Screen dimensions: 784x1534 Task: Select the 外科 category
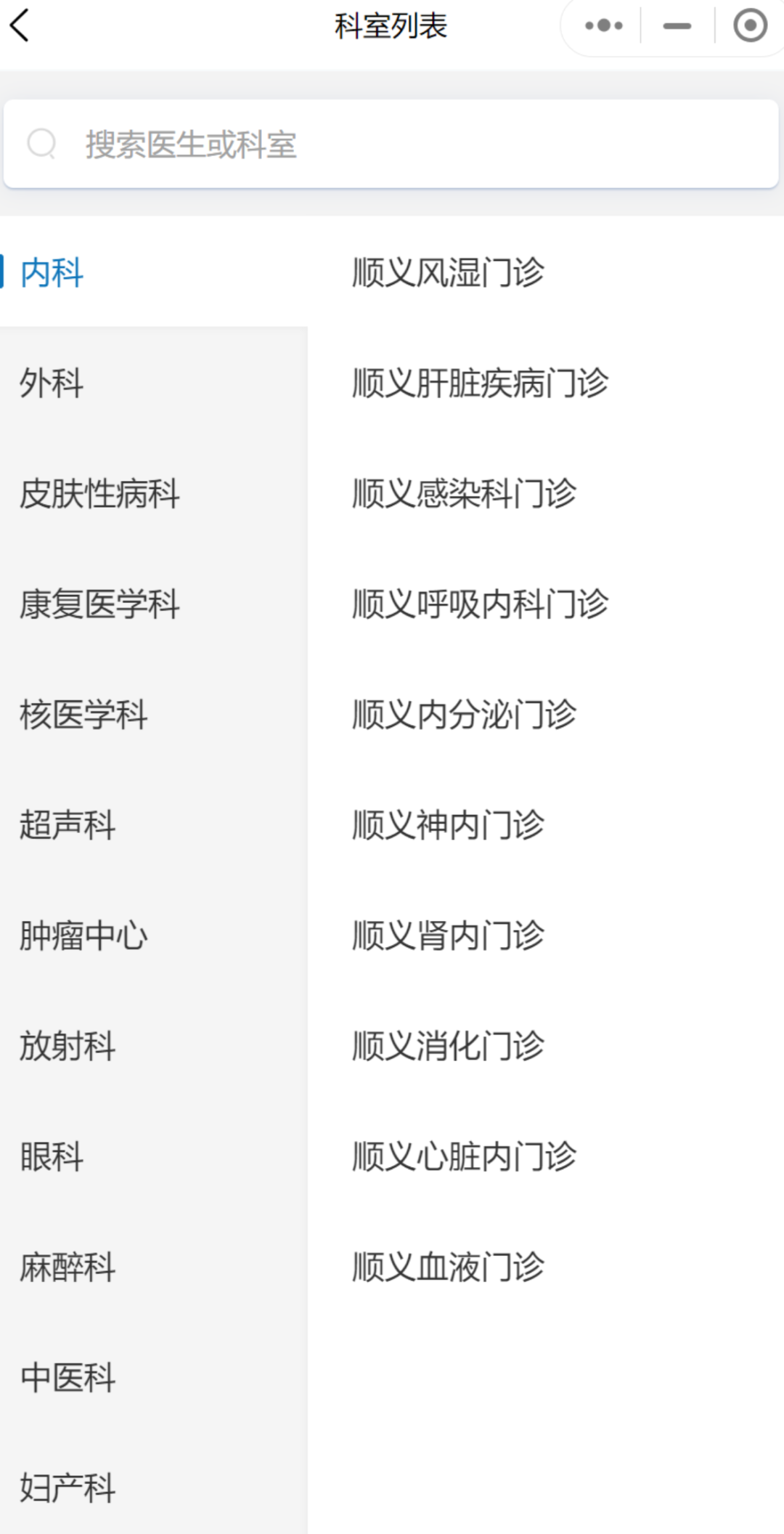(153, 382)
